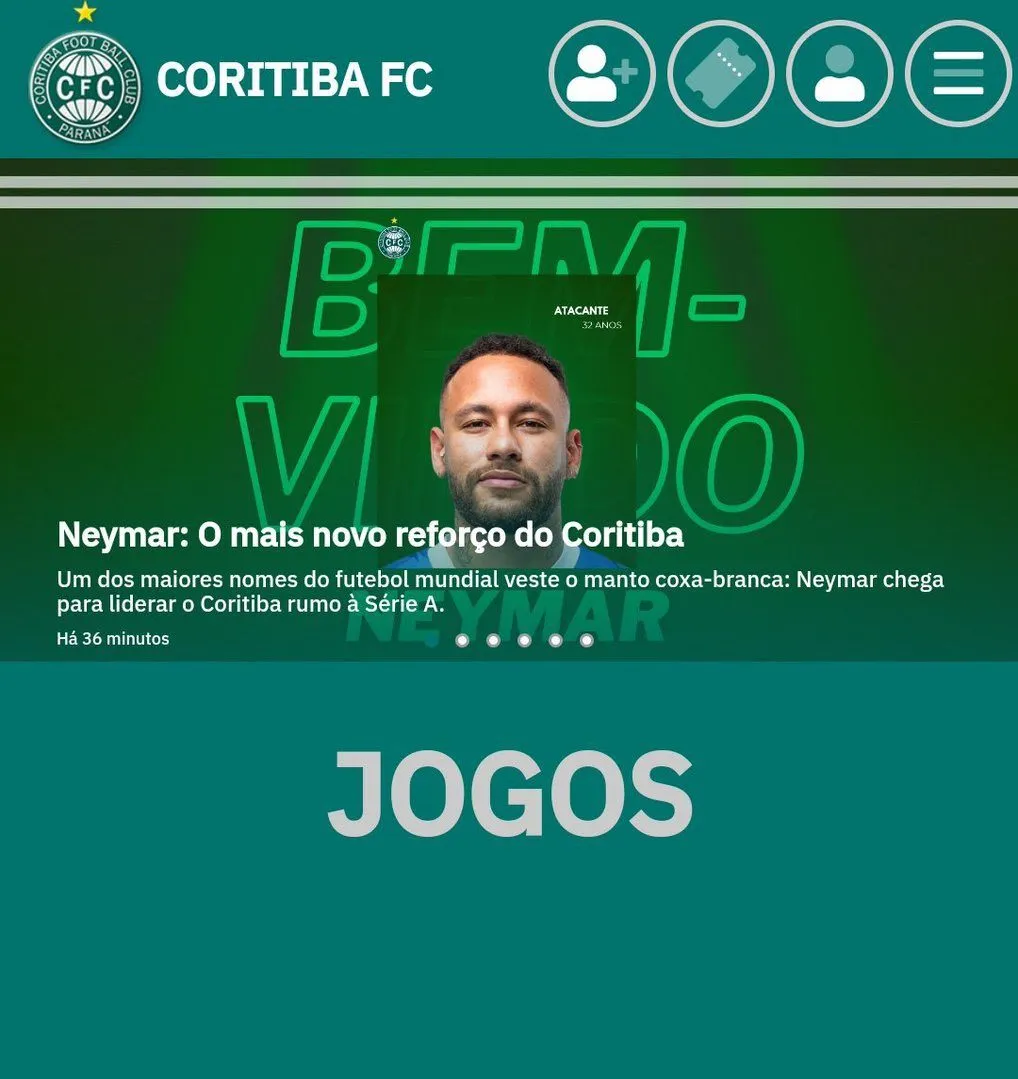Click the 'Há 36 minutos' timestamp
1018x1079 pixels.
point(113,638)
